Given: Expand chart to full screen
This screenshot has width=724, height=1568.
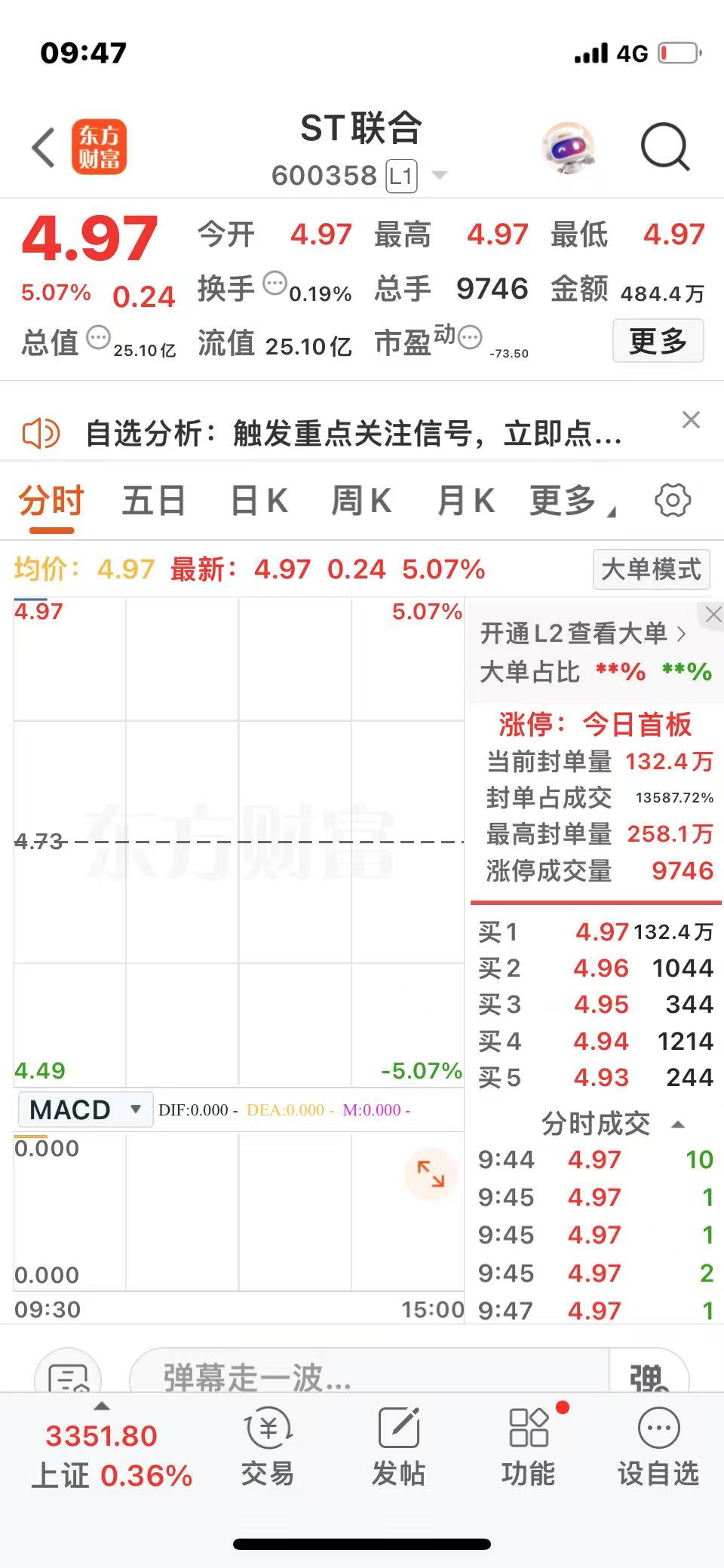Looking at the screenshot, I should 431,1174.
